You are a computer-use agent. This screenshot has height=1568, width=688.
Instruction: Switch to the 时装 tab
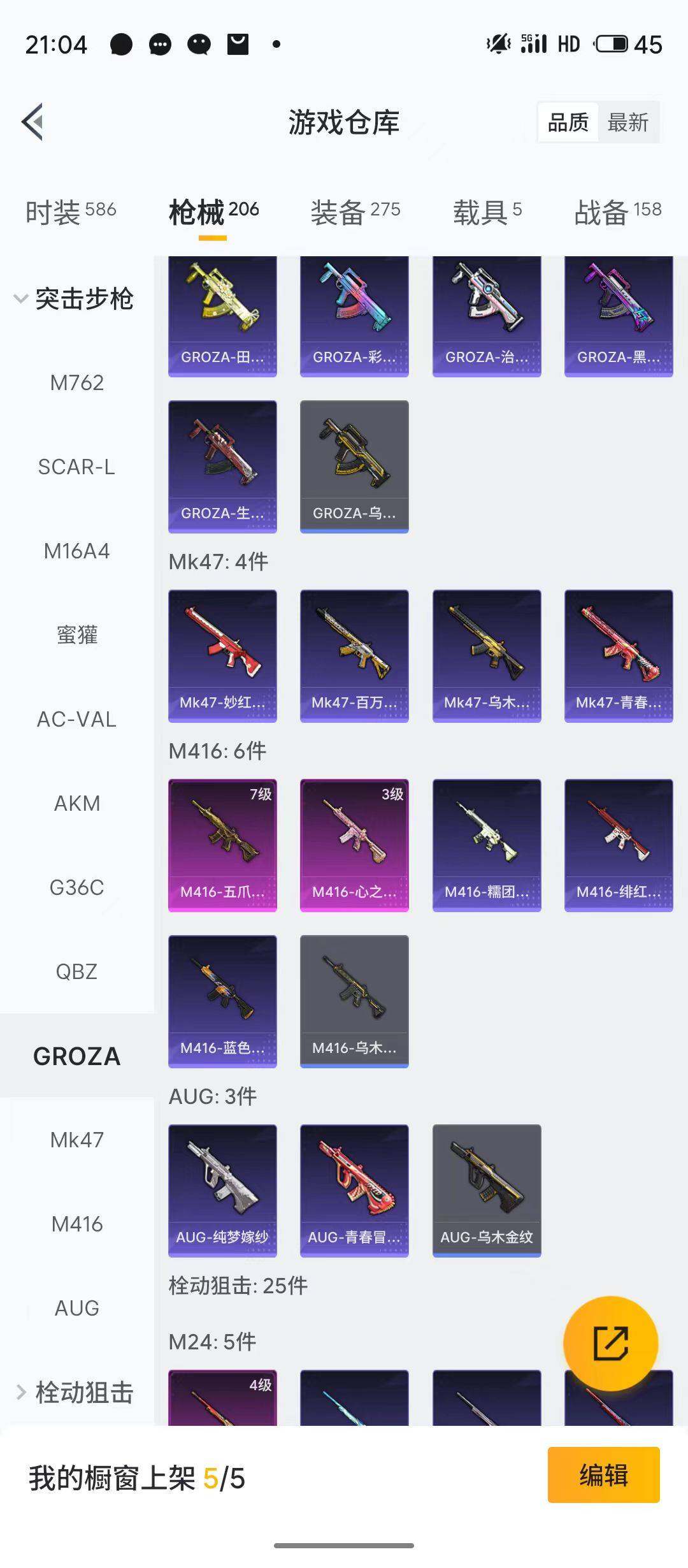(71, 212)
